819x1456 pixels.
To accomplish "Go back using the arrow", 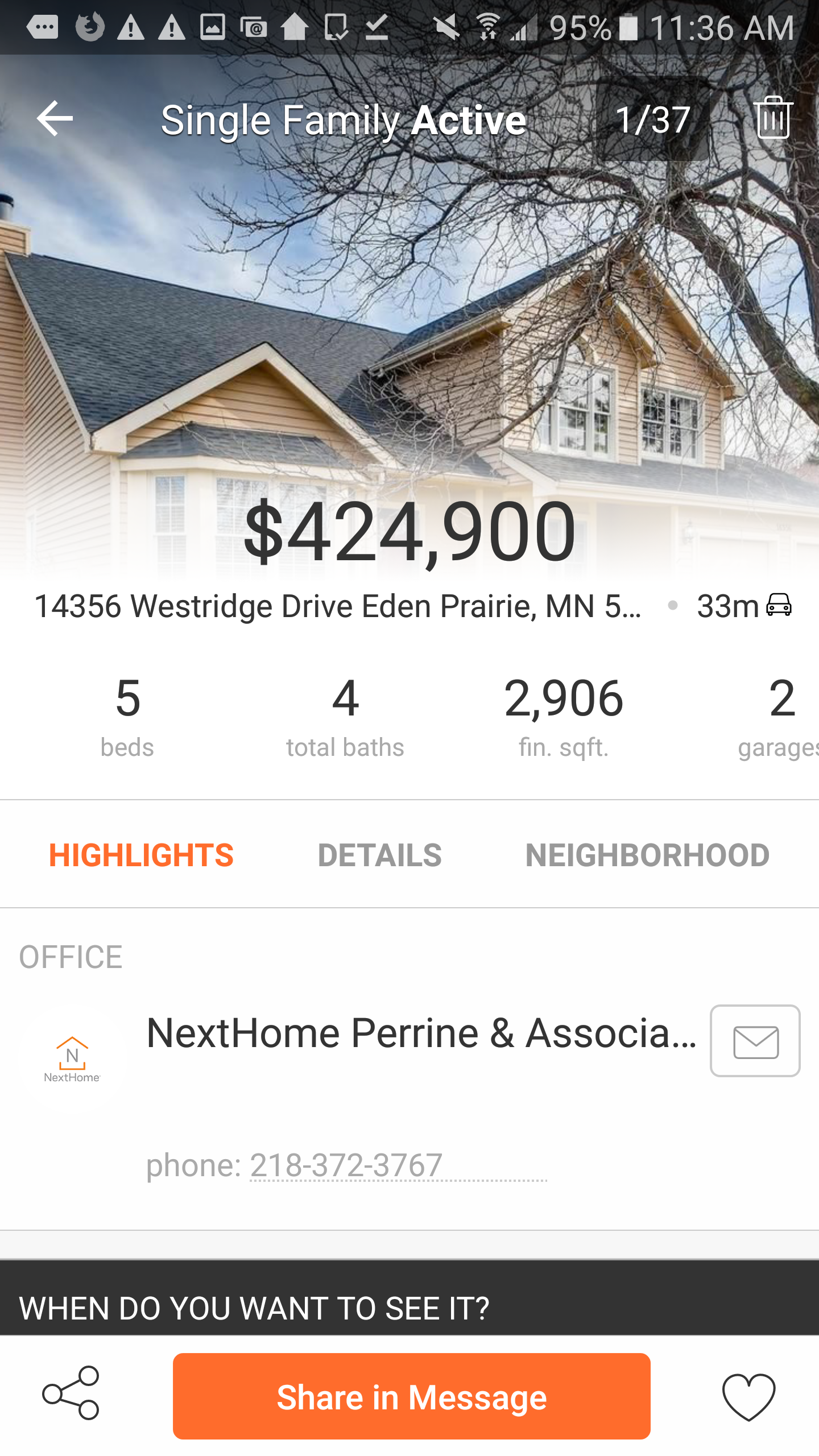I will pyautogui.click(x=55, y=119).
